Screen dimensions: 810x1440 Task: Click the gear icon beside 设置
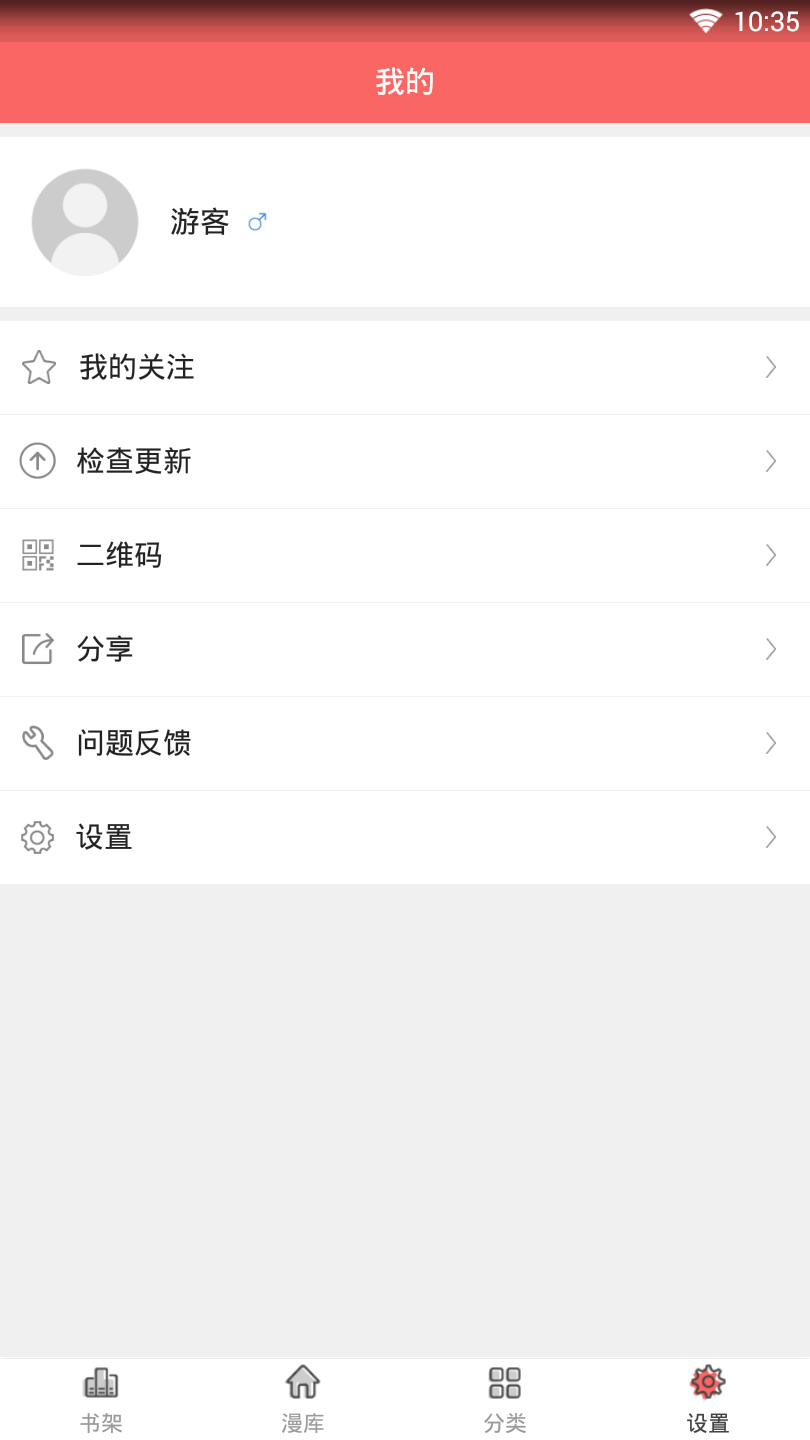38,837
